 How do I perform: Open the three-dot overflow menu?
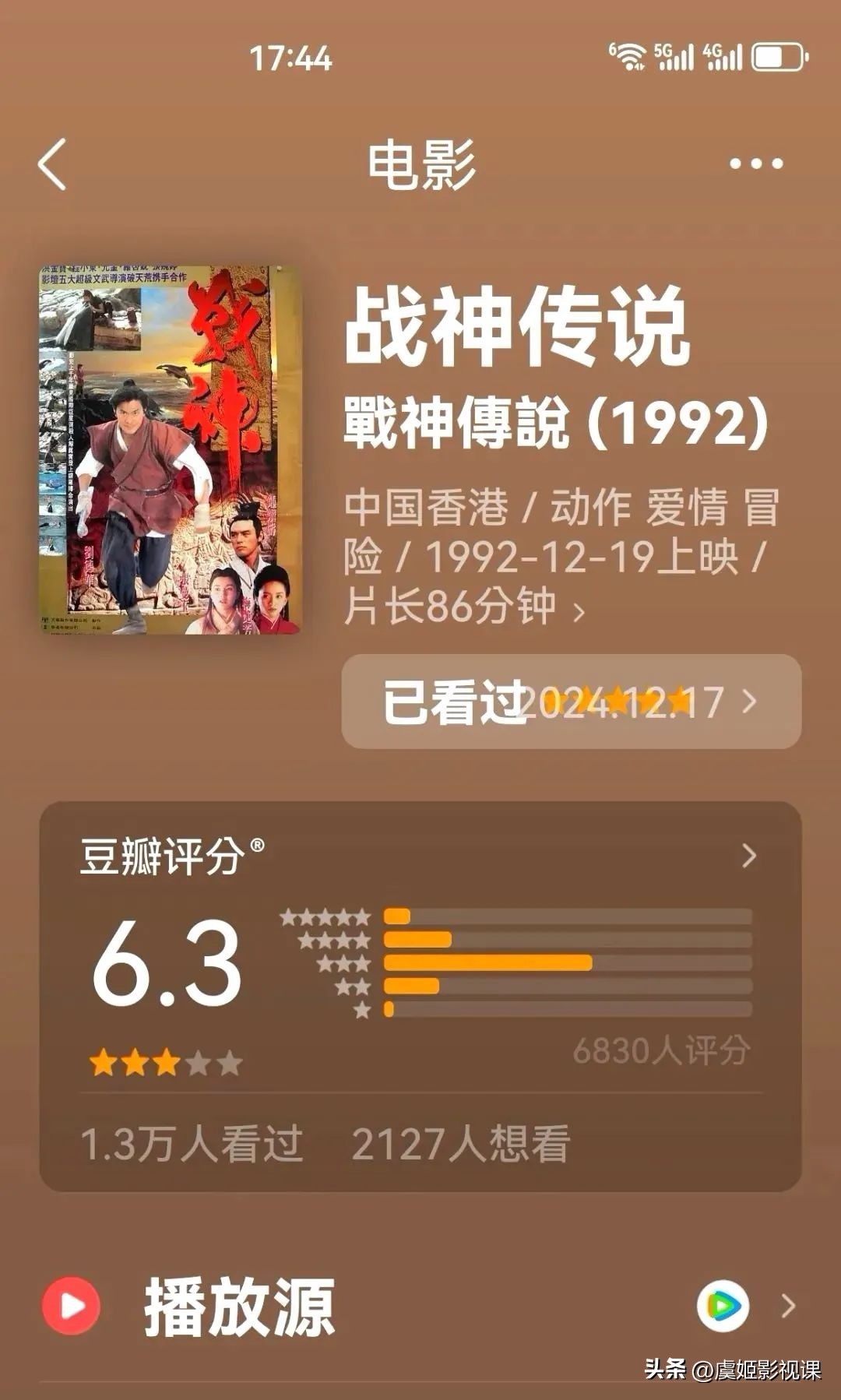[755, 164]
